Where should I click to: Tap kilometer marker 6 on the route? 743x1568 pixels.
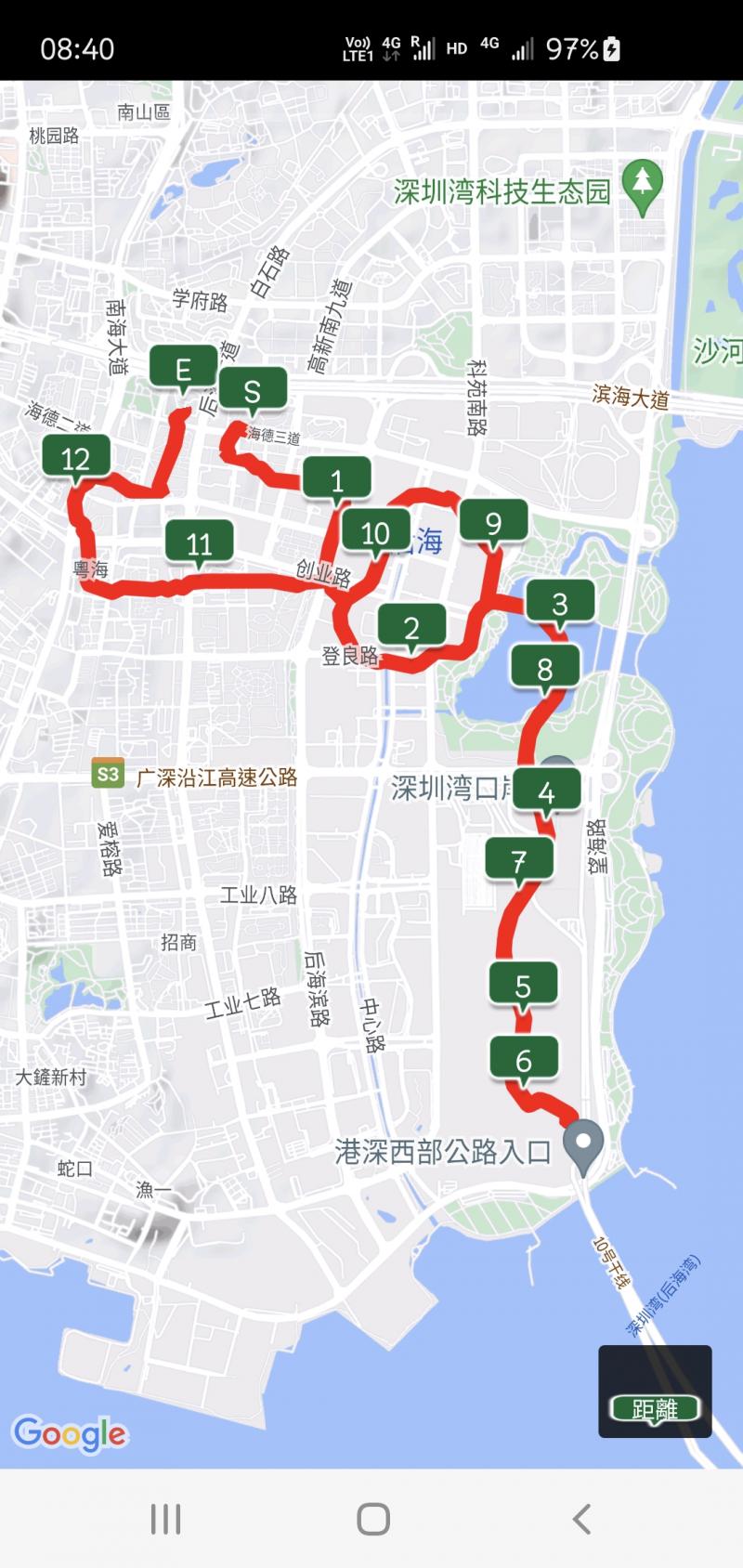[x=524, y=1060]
